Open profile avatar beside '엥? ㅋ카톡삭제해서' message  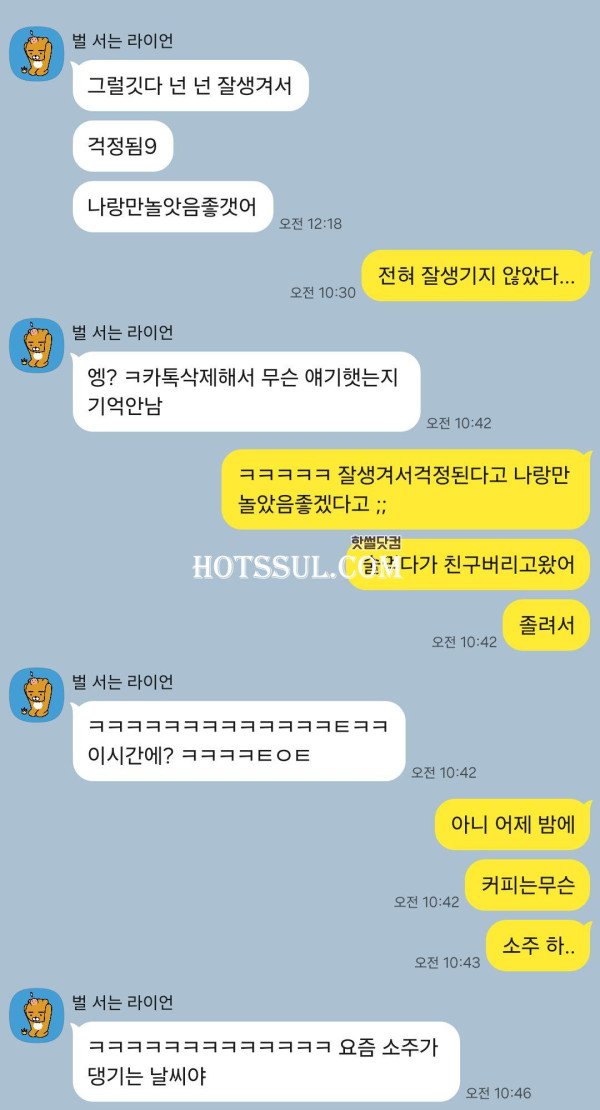[x=37, y=345]
